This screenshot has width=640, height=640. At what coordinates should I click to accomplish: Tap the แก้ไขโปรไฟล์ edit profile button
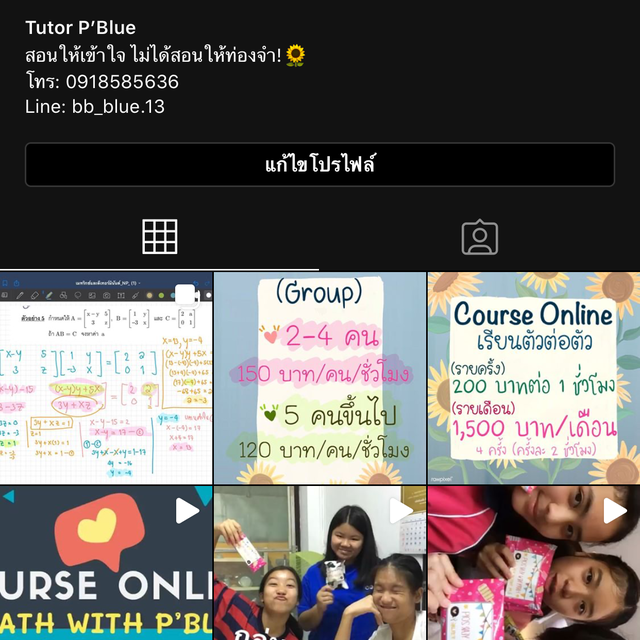pyautogui.click(x=319, y=164)
